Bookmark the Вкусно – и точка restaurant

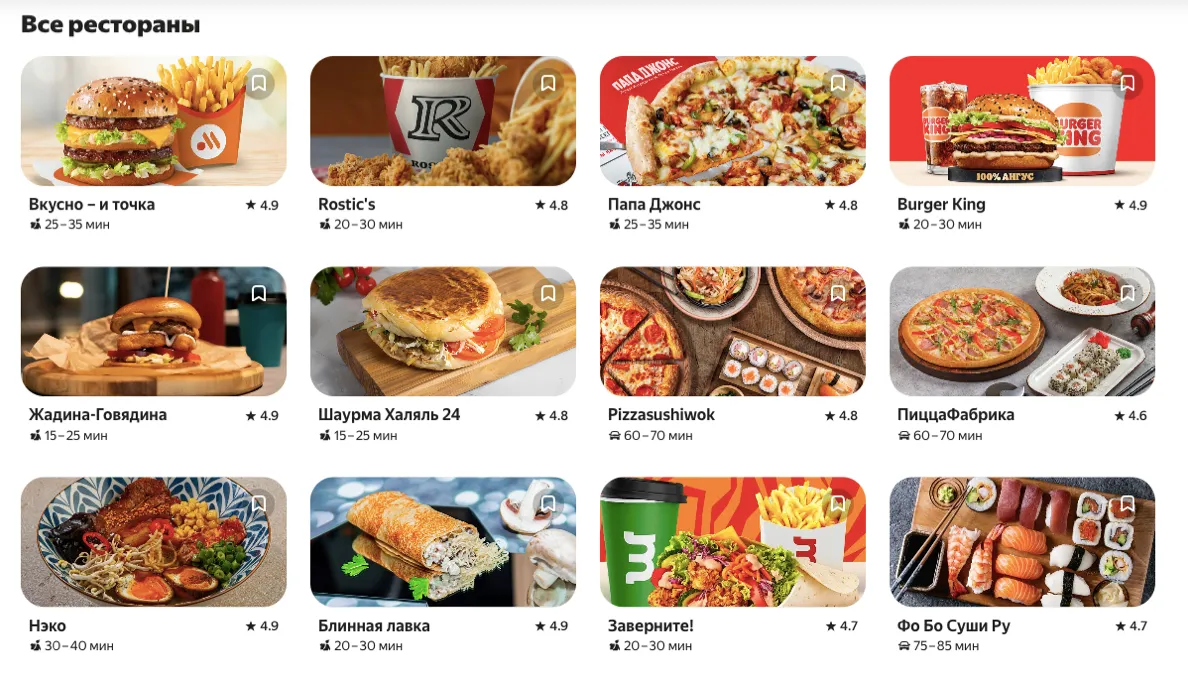[x=258, y=83]
